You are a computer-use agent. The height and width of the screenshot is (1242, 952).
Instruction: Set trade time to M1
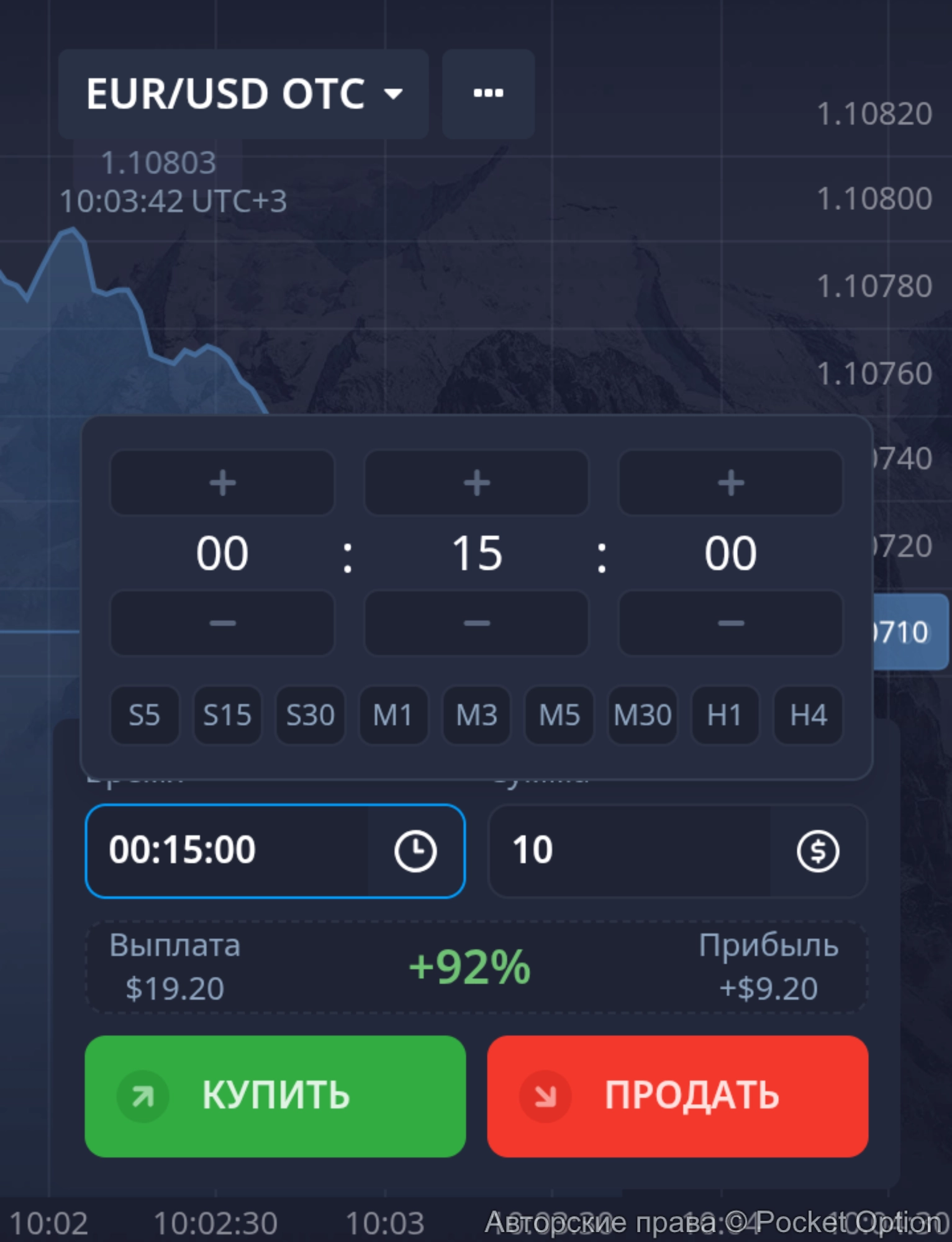393,715
